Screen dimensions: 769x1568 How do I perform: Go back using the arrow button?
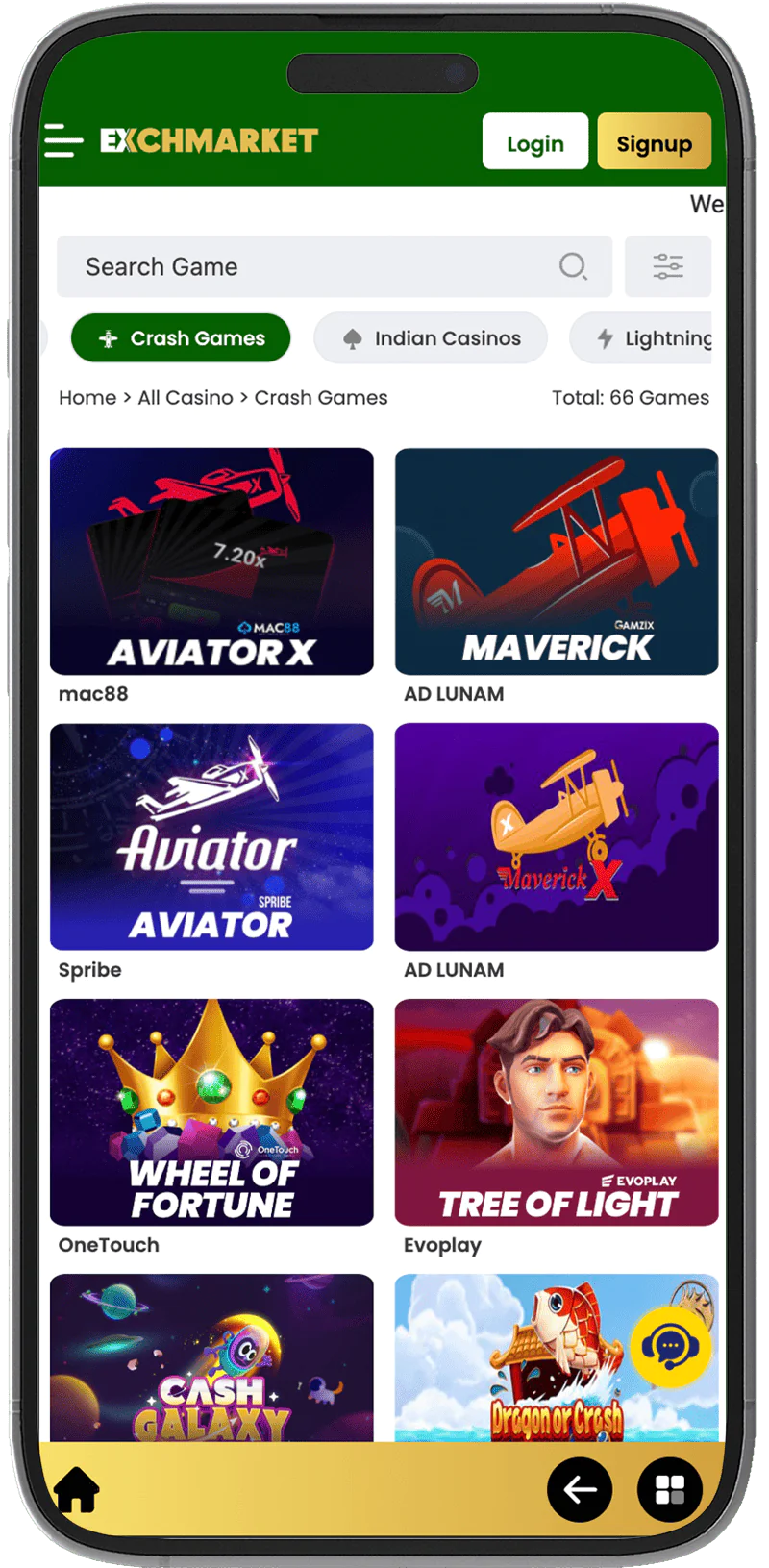[580, 1489]
